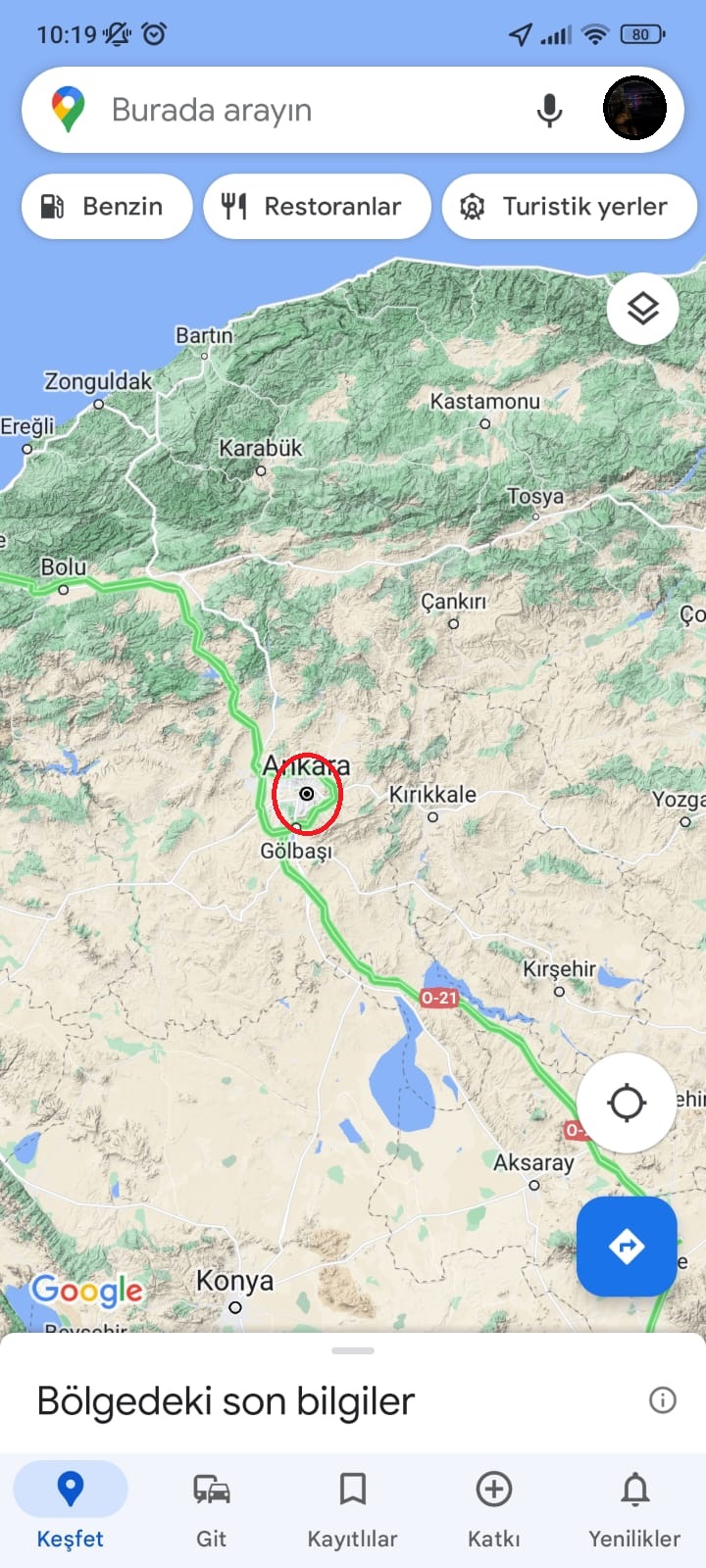Screen dimensions: 706x1568
Task: Switch to the Yenilikler tab
Action: pos(634,1506)
